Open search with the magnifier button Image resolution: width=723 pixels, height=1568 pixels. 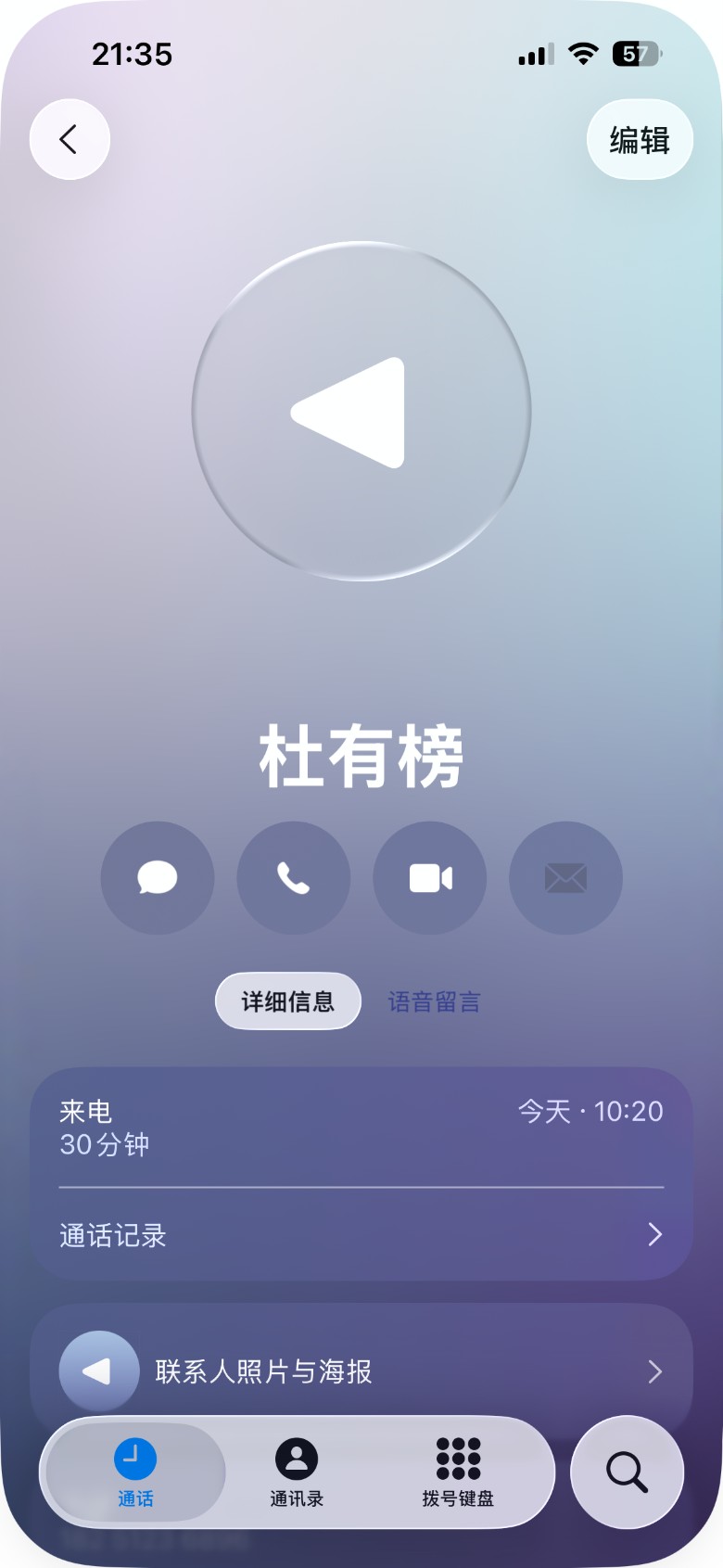click(628, 1472)
